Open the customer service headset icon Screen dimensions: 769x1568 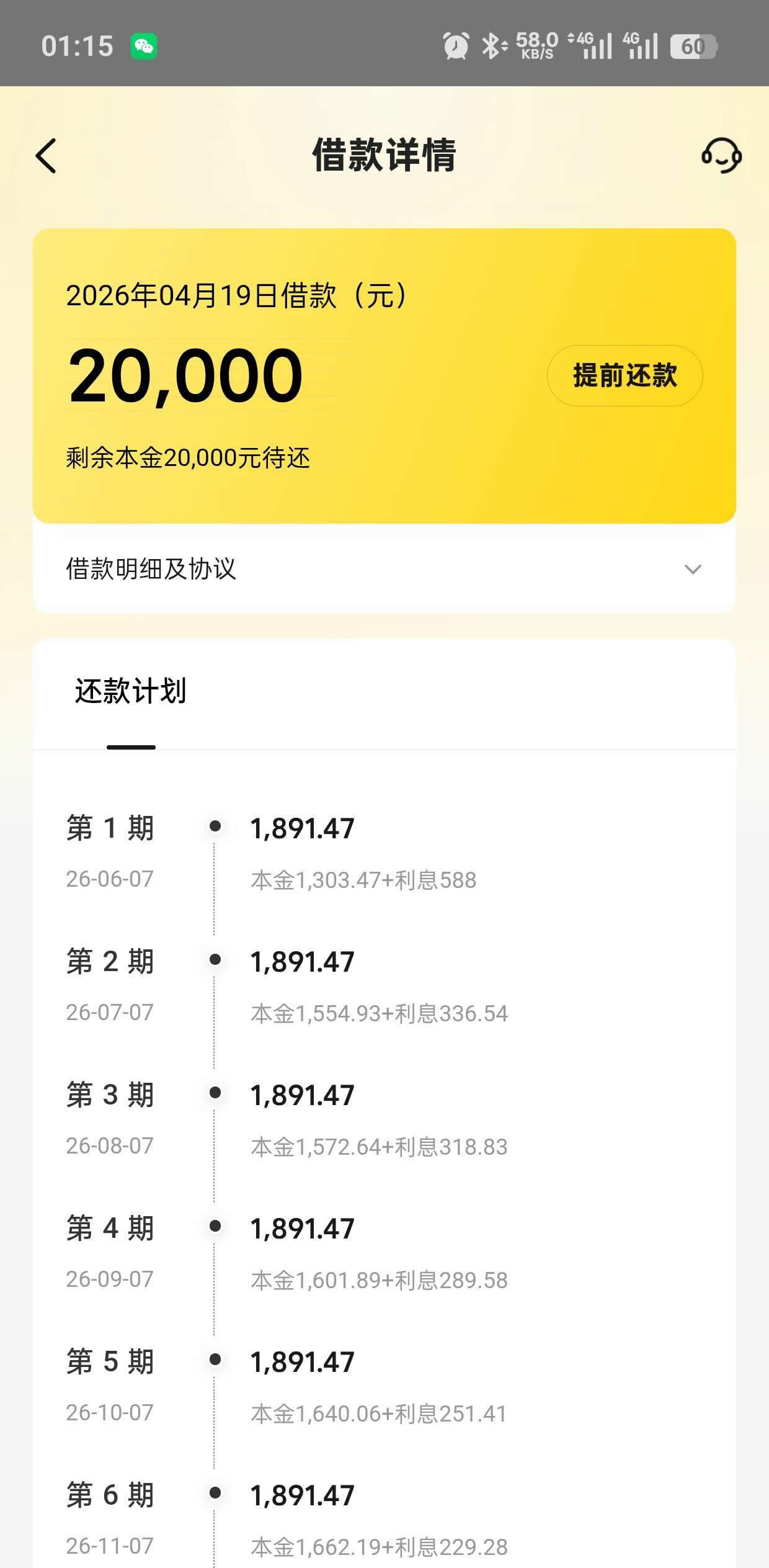point(721,156)
